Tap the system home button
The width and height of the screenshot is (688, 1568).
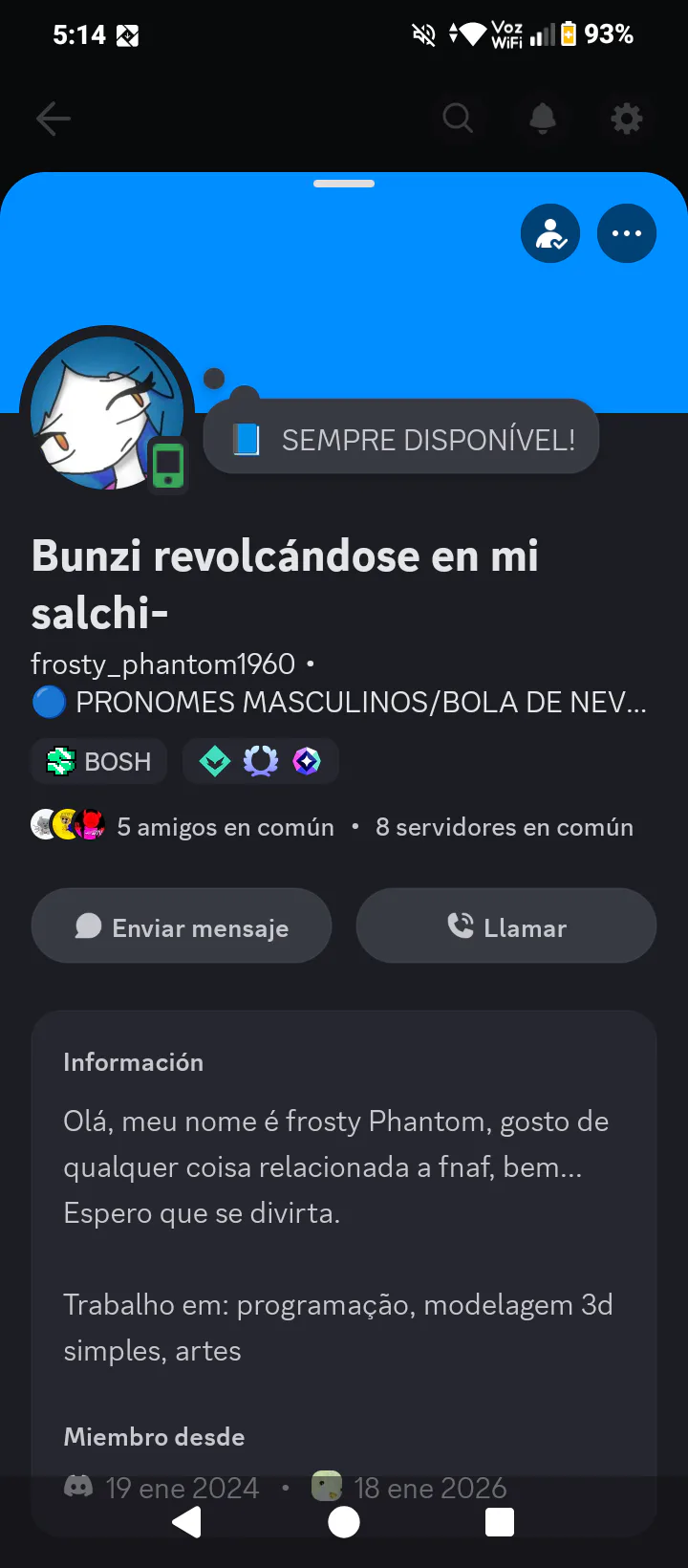(x=344, y=1522)
